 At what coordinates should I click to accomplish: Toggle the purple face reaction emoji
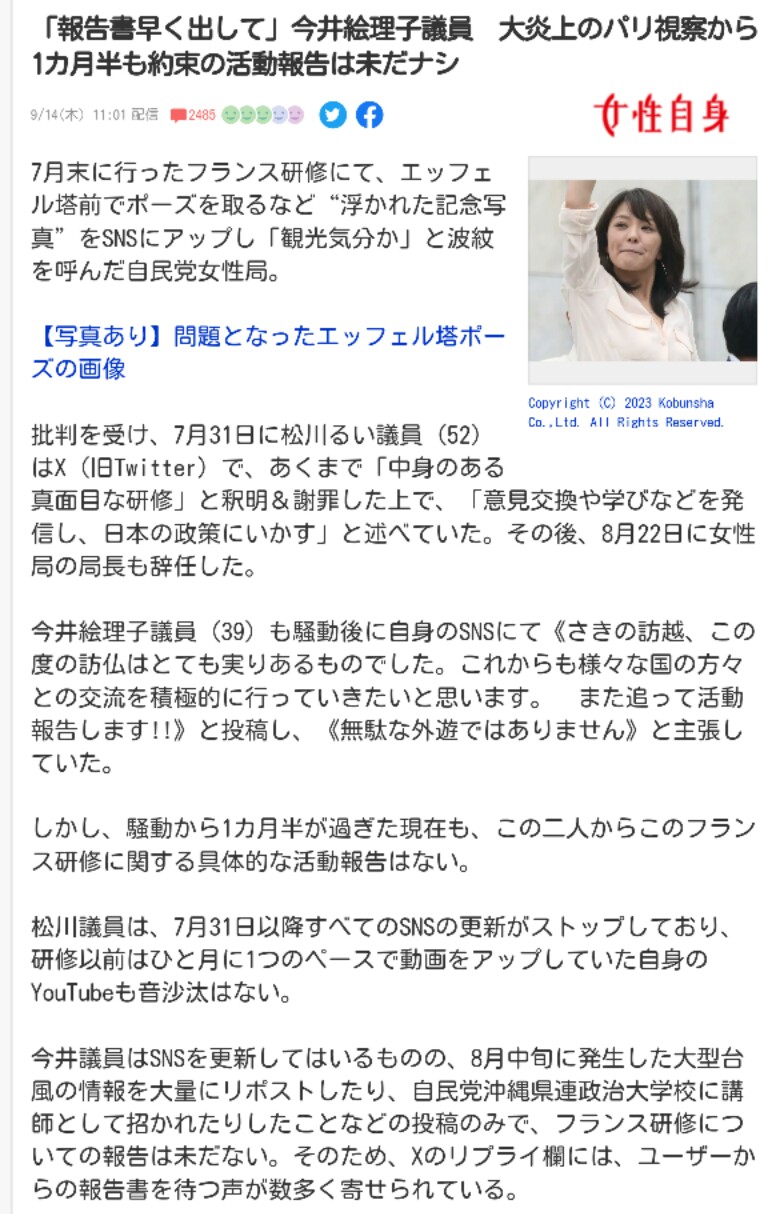pyautogui.click(x=297, y=115)
